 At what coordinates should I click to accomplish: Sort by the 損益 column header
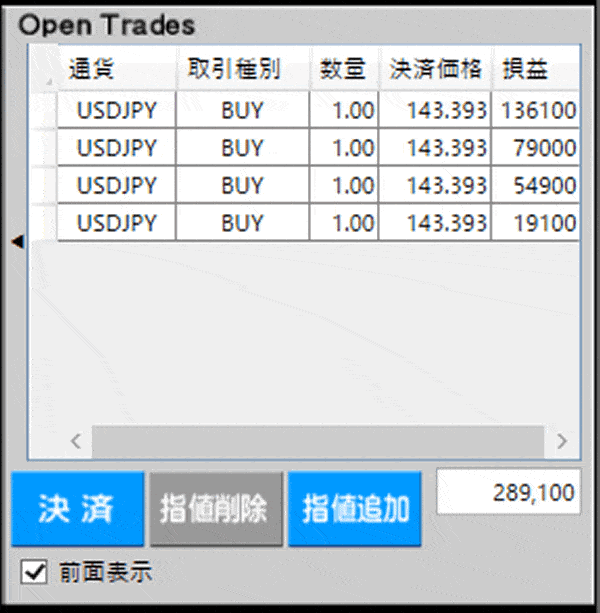(x=527, y=69)
